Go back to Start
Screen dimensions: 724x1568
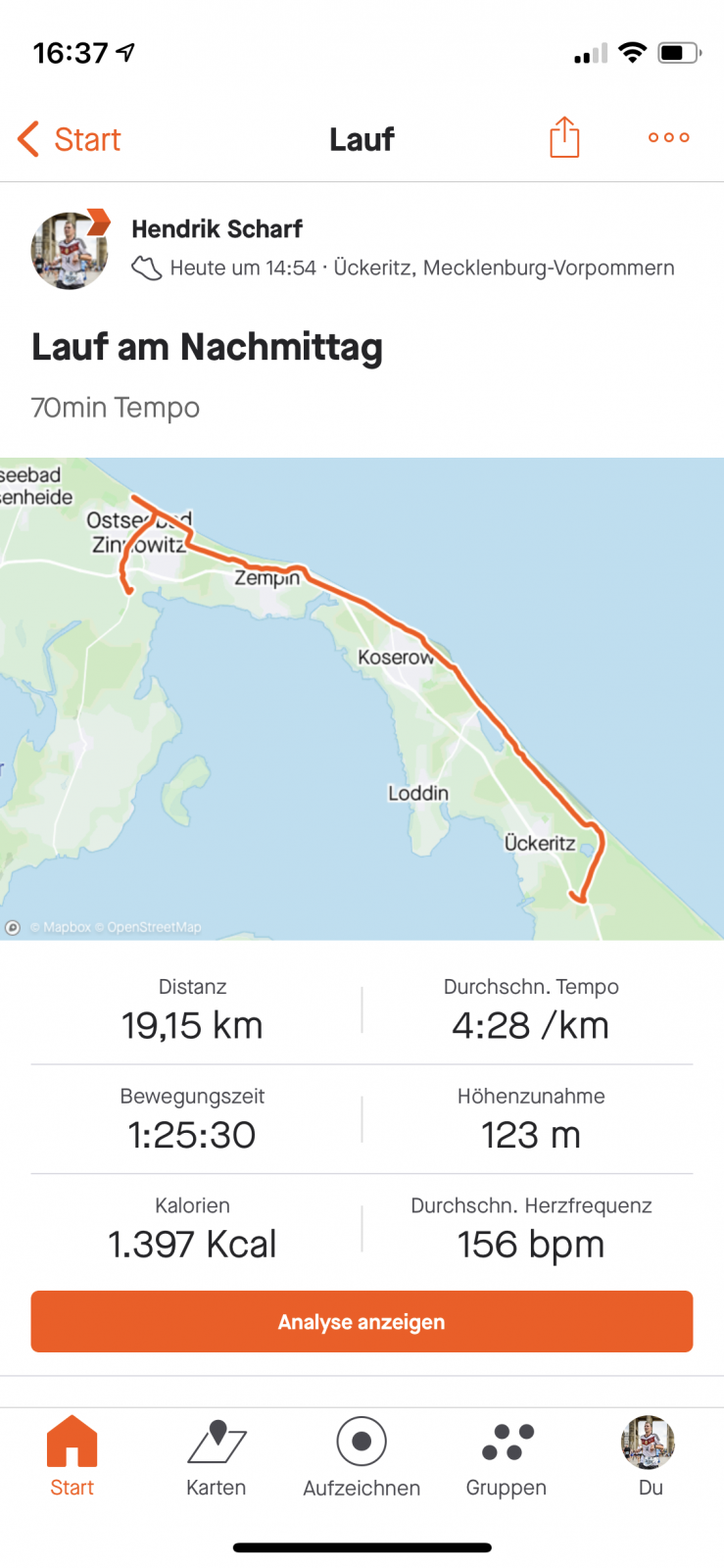pyautogui.click(x=69, y=139)
